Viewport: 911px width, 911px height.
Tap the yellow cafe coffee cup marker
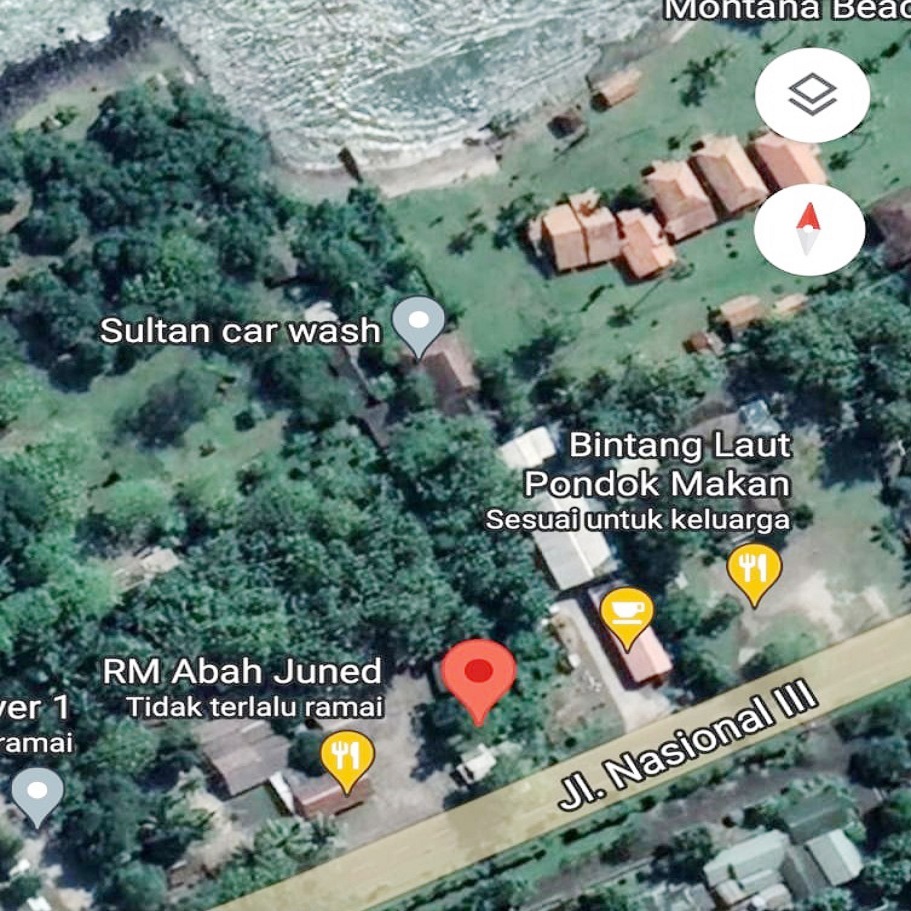coord(627,613)
